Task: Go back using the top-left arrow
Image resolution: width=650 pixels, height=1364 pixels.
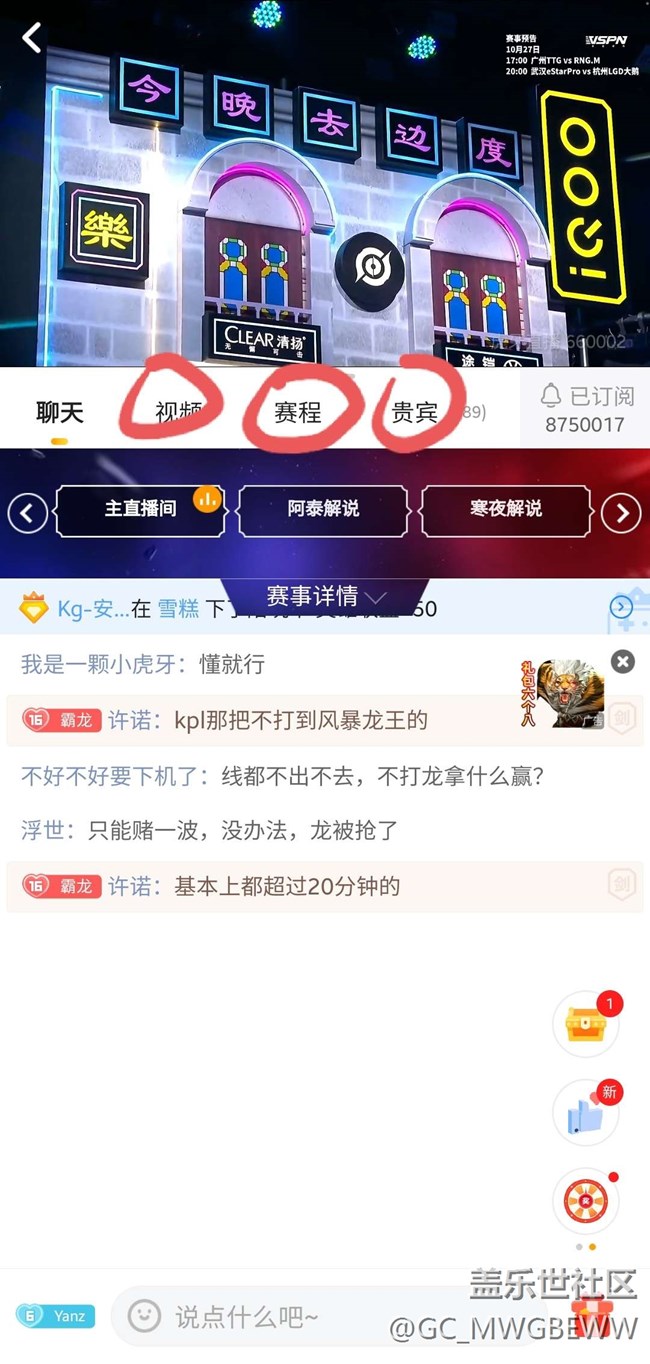Action: (32, 38)
